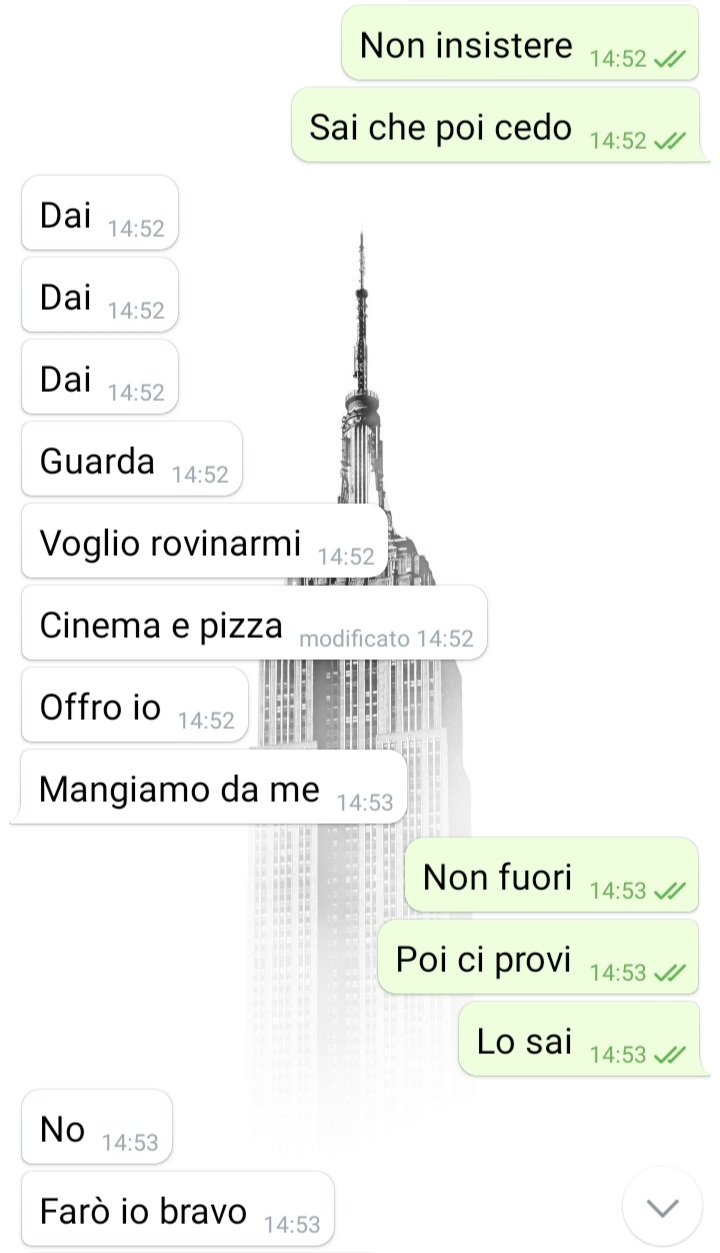720x1253 pixels.
Task: Jump to the latest messages with the down arrow
Action: tap(662, 1207)
